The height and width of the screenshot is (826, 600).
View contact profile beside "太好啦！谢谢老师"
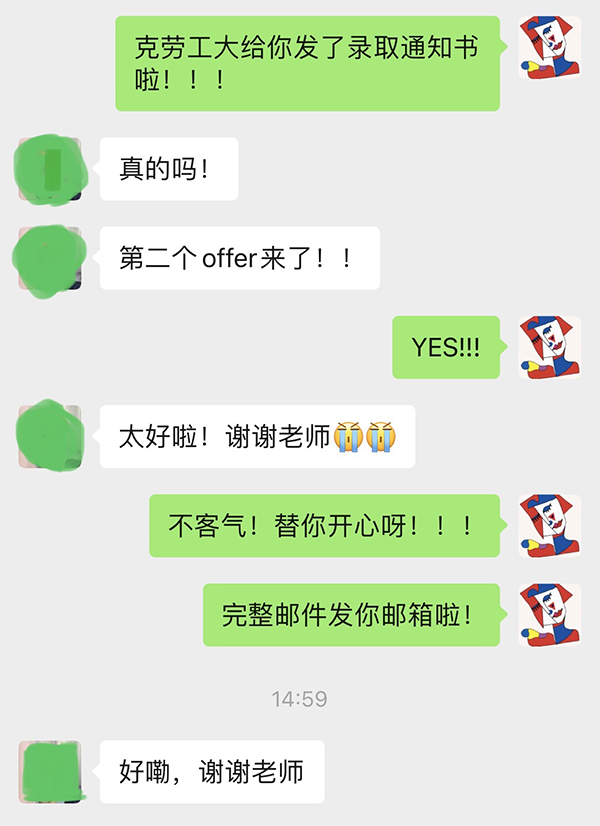click(50, 436)
